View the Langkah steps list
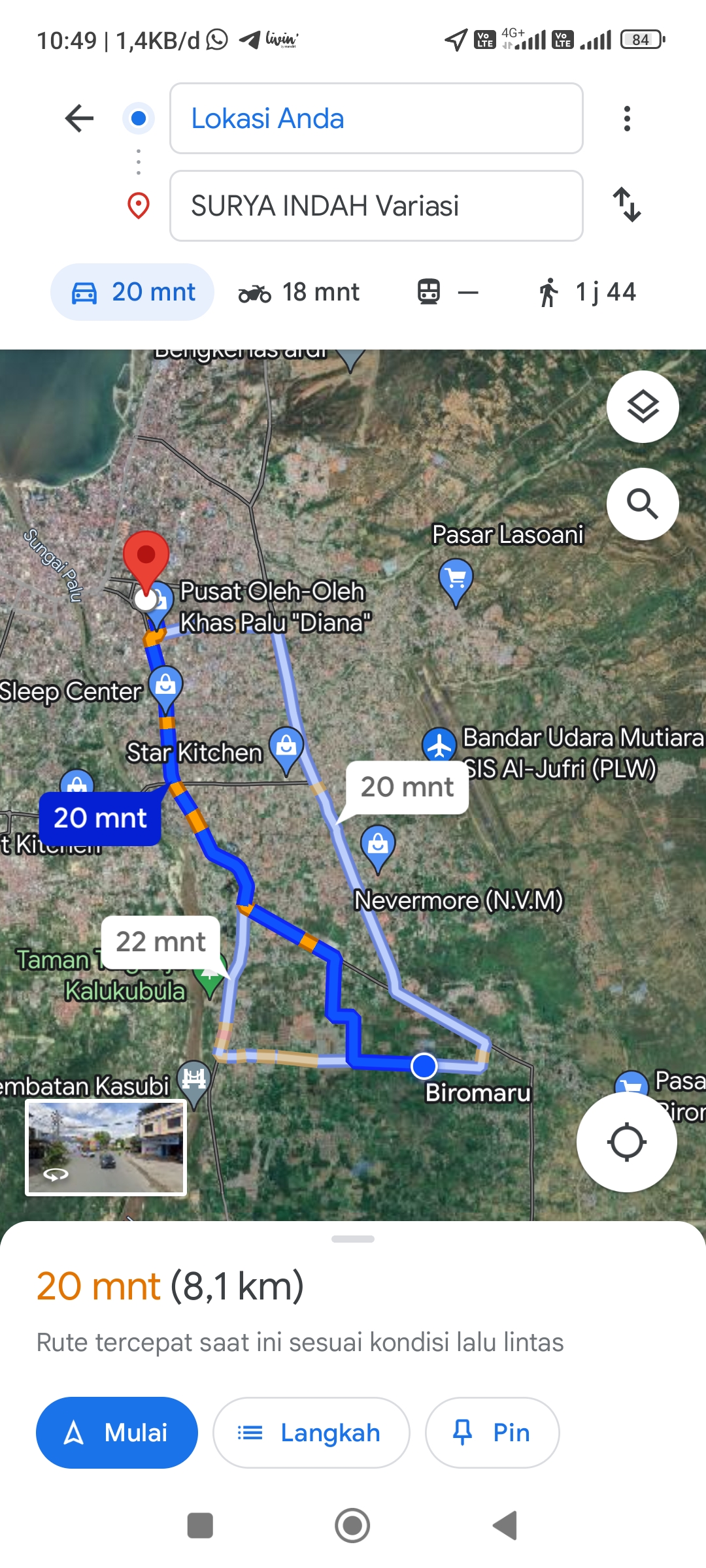 tap(311, 1433)
